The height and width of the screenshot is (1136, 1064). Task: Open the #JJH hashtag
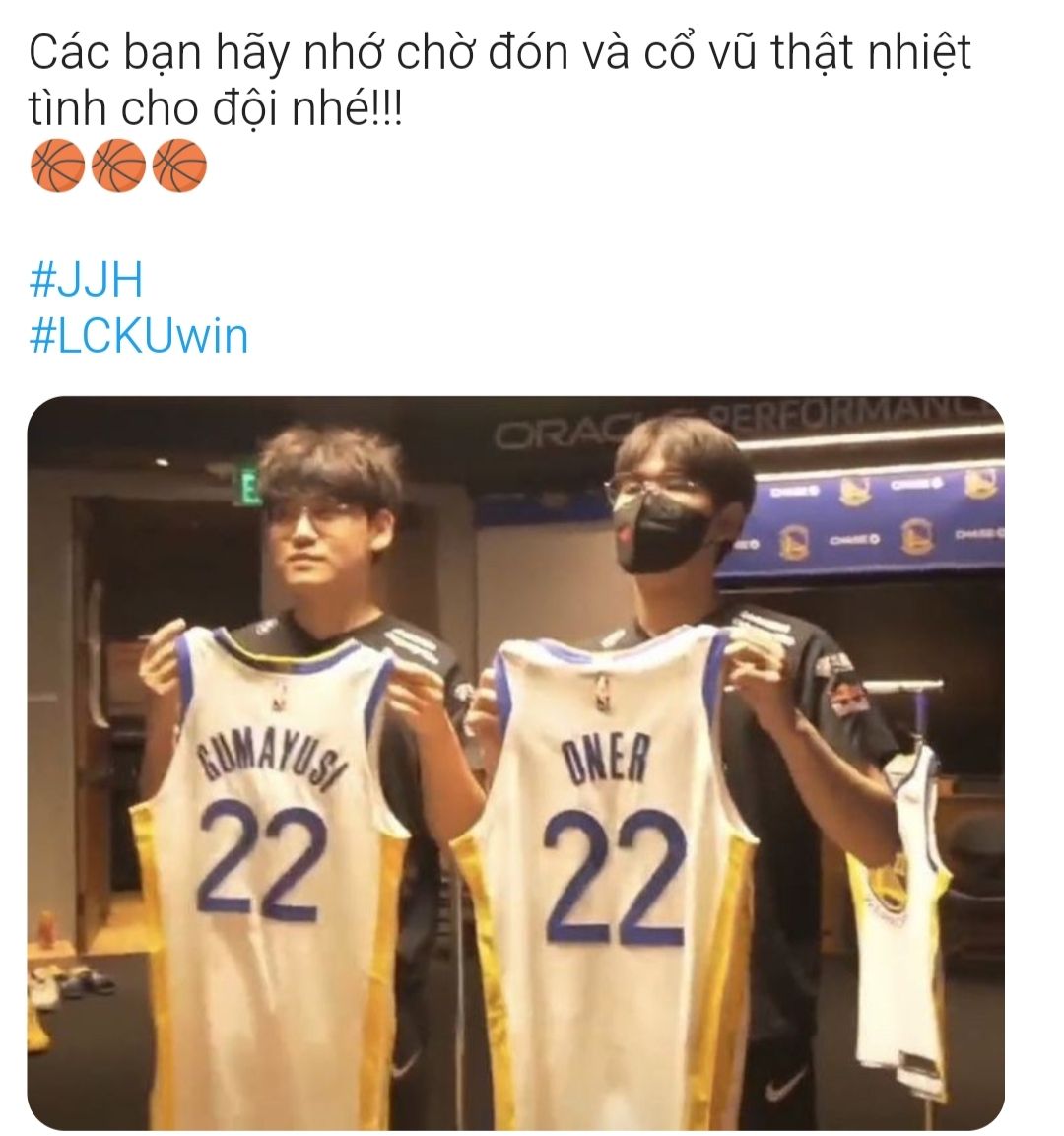[x=87, y=281]
